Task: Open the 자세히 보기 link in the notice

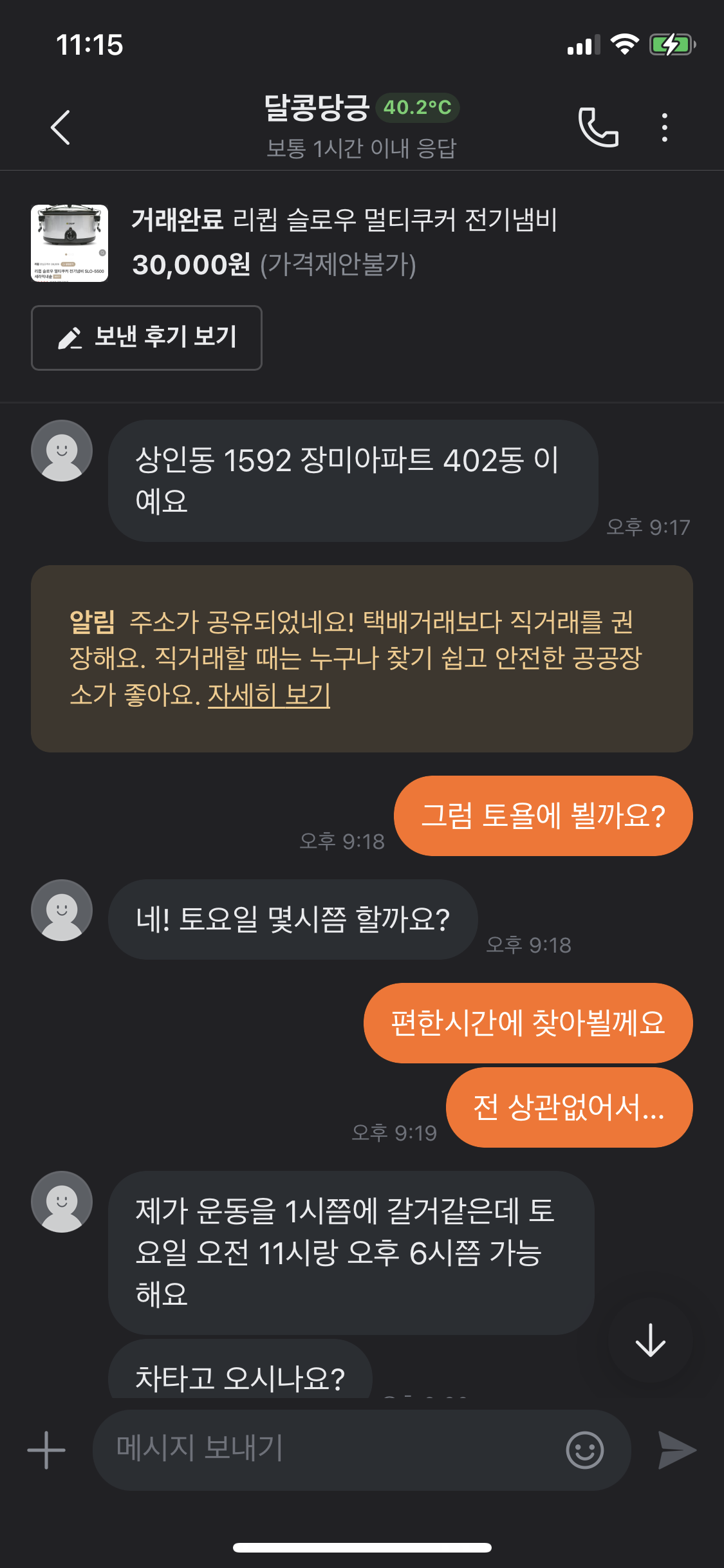Action: click(x=268, y=695)
